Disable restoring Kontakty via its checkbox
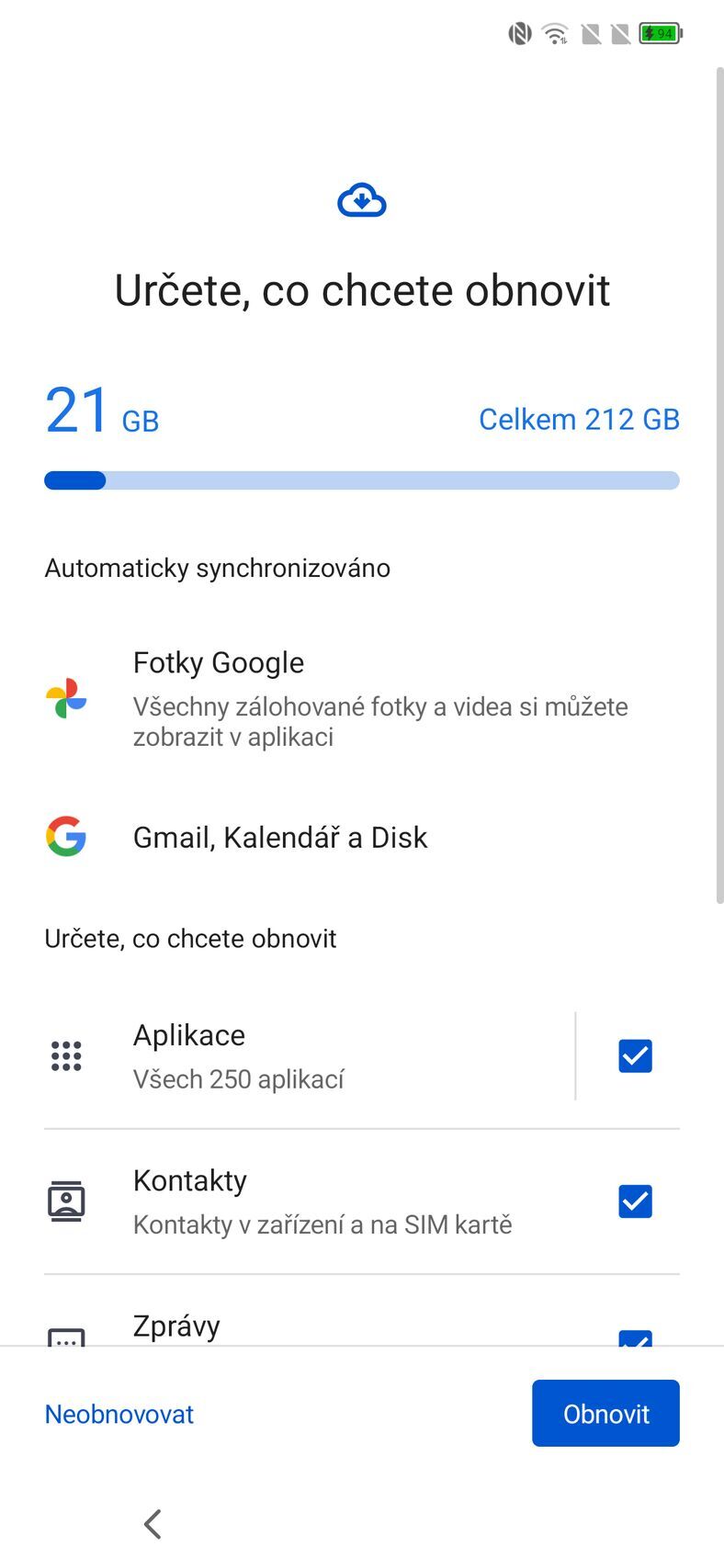Screen dimensions: 724x1568 pyautogui.click(x=635, y=1200)
